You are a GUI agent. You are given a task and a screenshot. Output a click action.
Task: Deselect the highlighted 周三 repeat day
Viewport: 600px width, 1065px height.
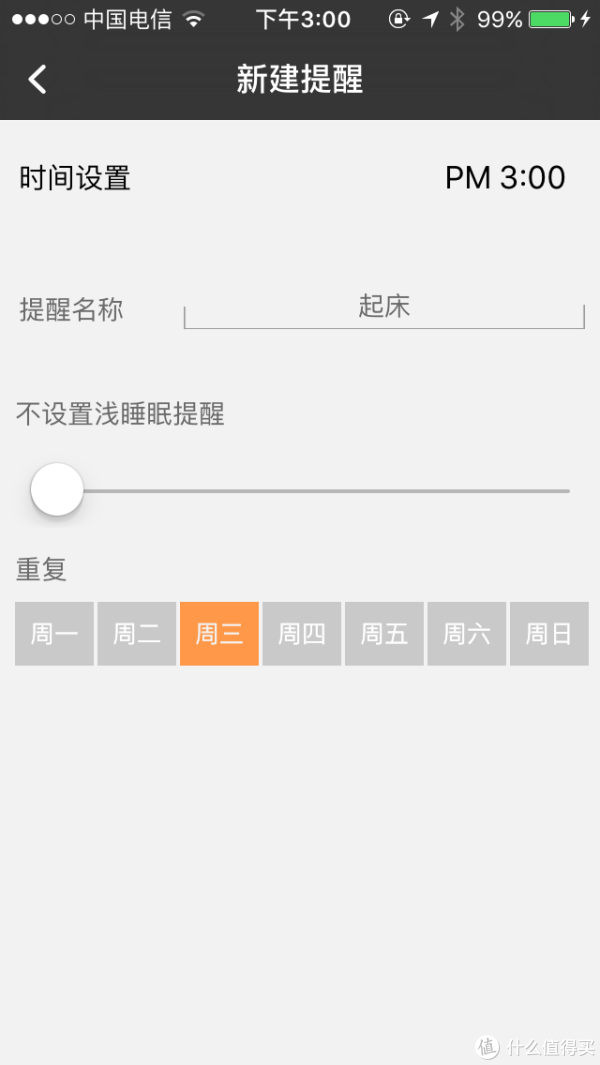(x=219, y=634)
